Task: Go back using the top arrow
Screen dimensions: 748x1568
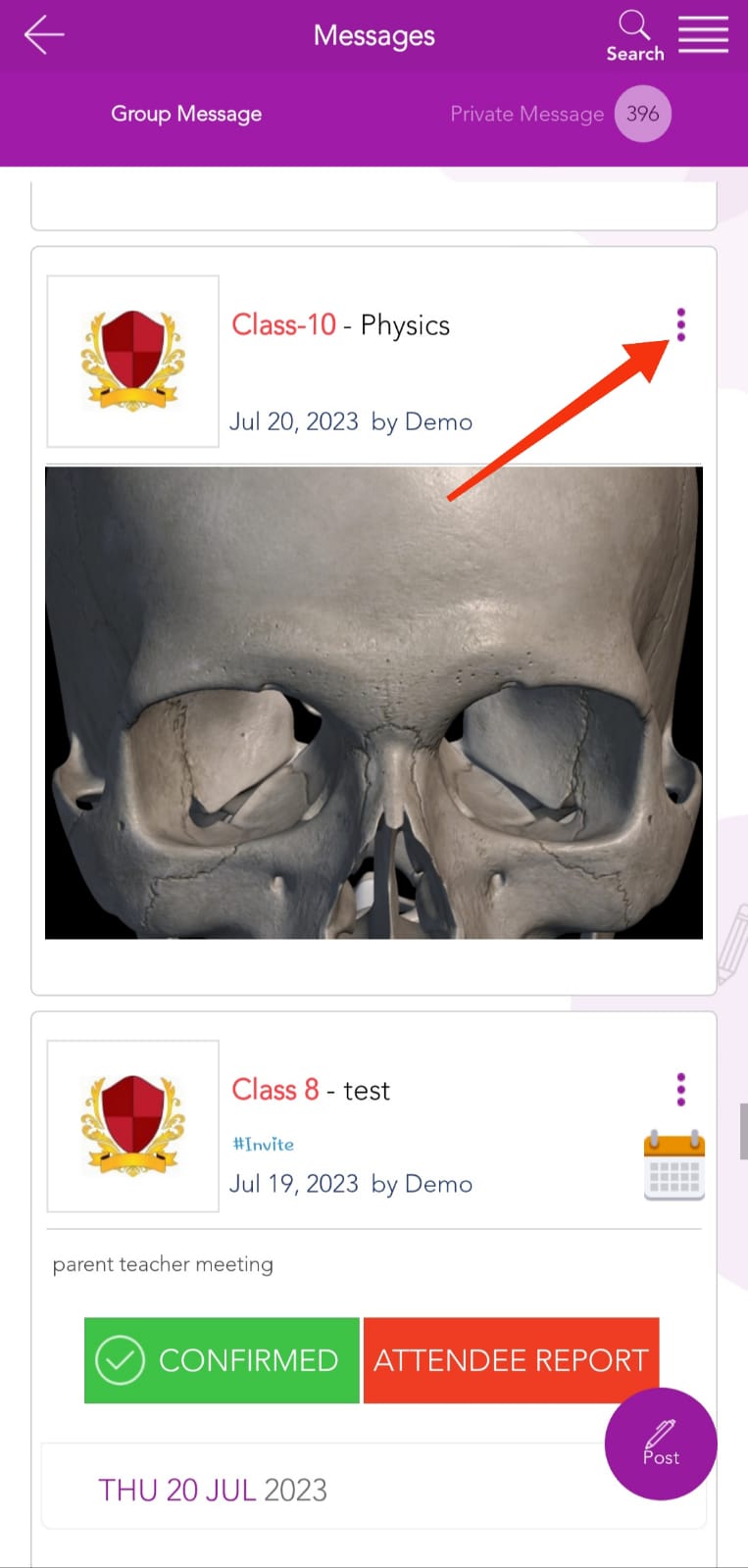Action: 44,35
